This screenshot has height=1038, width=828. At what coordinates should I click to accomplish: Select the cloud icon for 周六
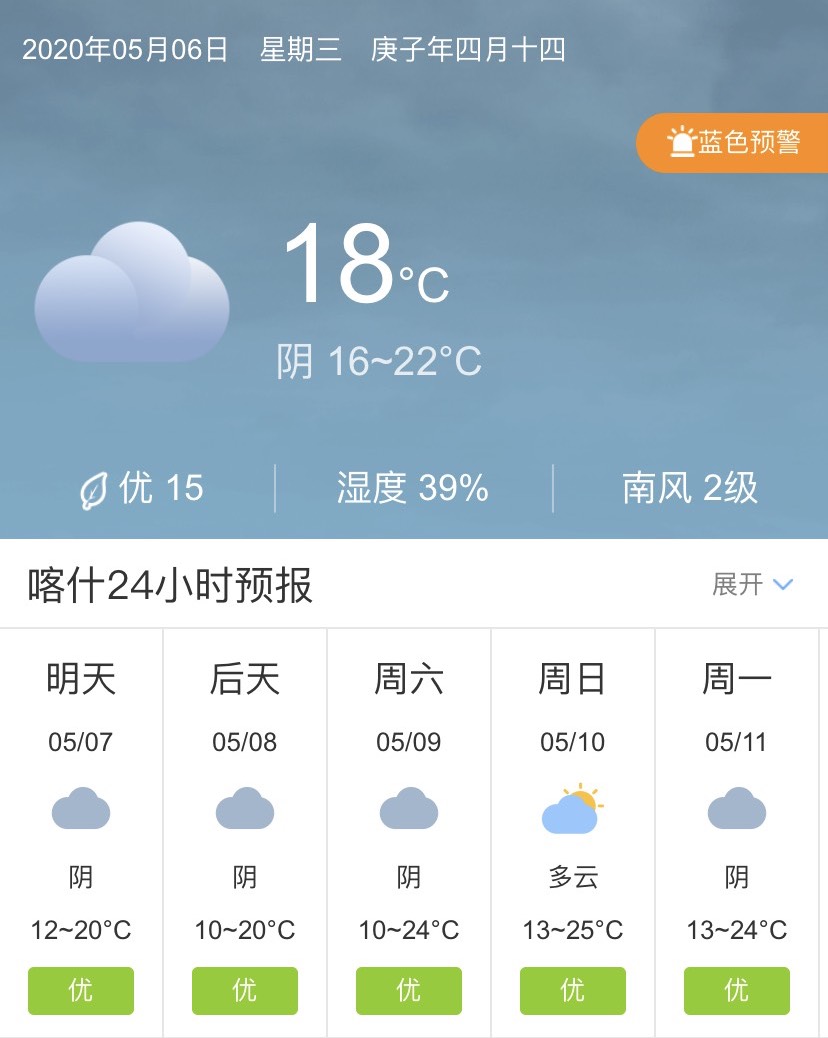(x=408, y=809)
